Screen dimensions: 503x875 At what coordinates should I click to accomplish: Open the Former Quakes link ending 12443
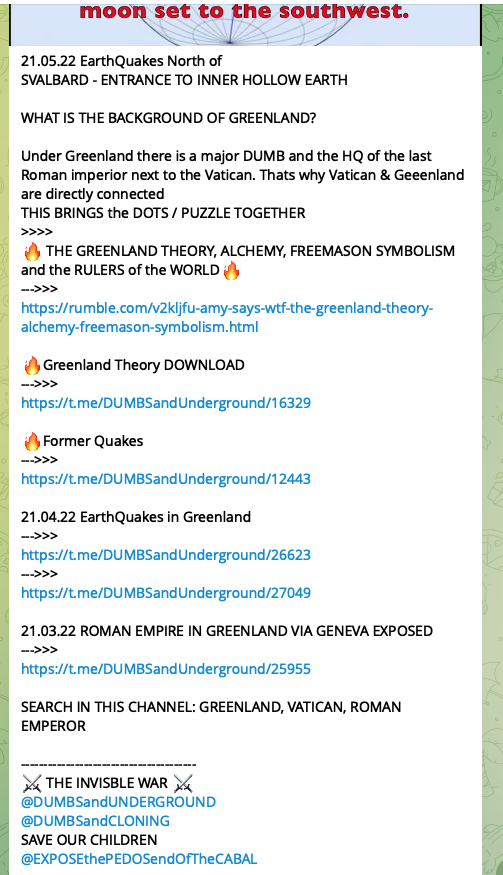[x=166, y=479]
